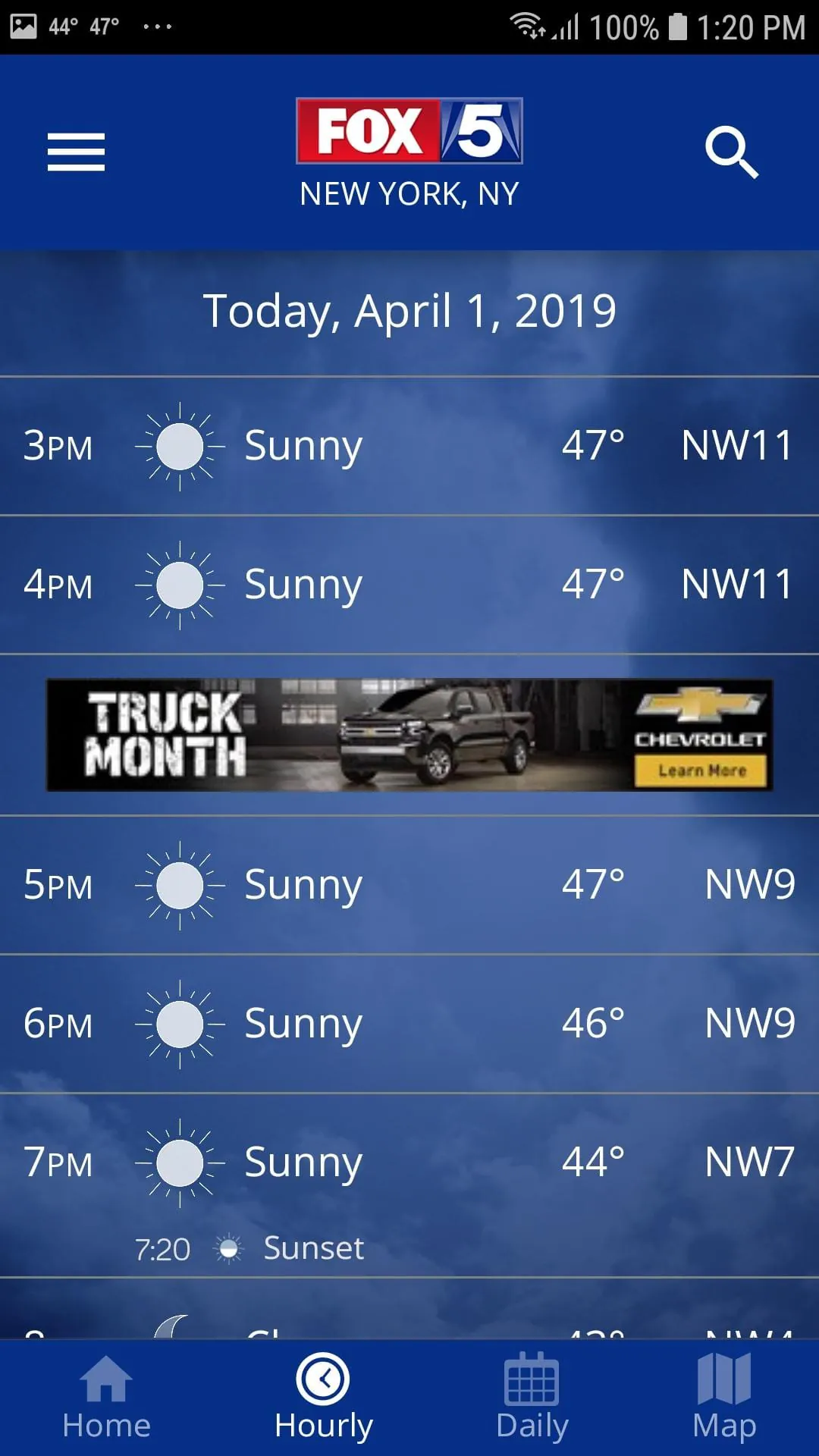819x1456 pixels.
Task: Open the location search
Action: pyautogui.click(x=731, y=152)
